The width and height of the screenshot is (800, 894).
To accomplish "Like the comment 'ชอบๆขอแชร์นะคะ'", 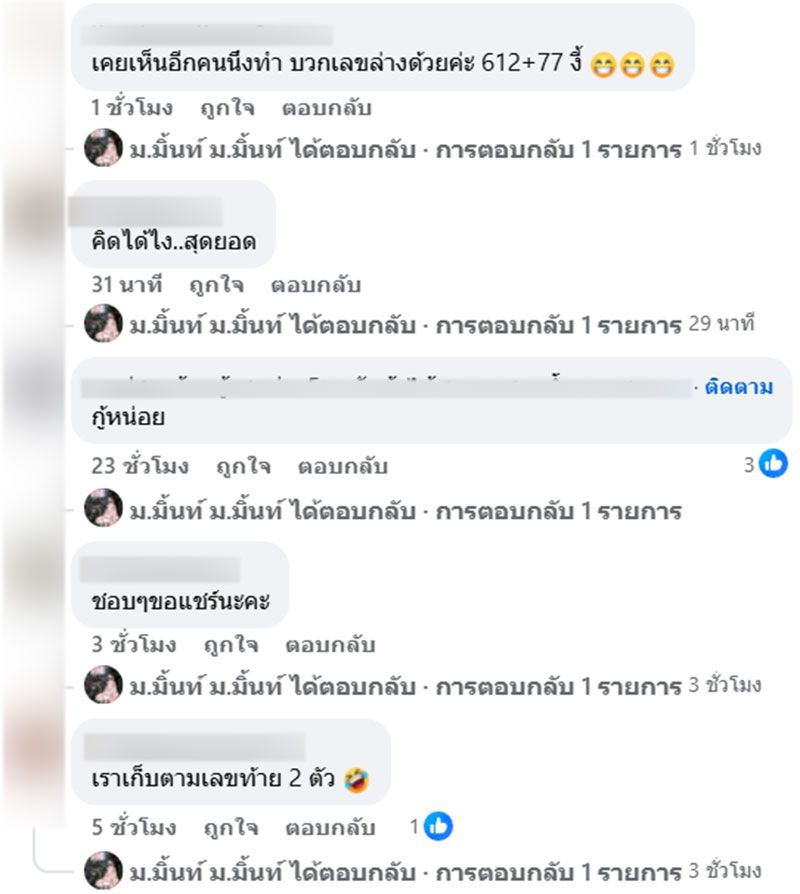I will click(230, 645).
